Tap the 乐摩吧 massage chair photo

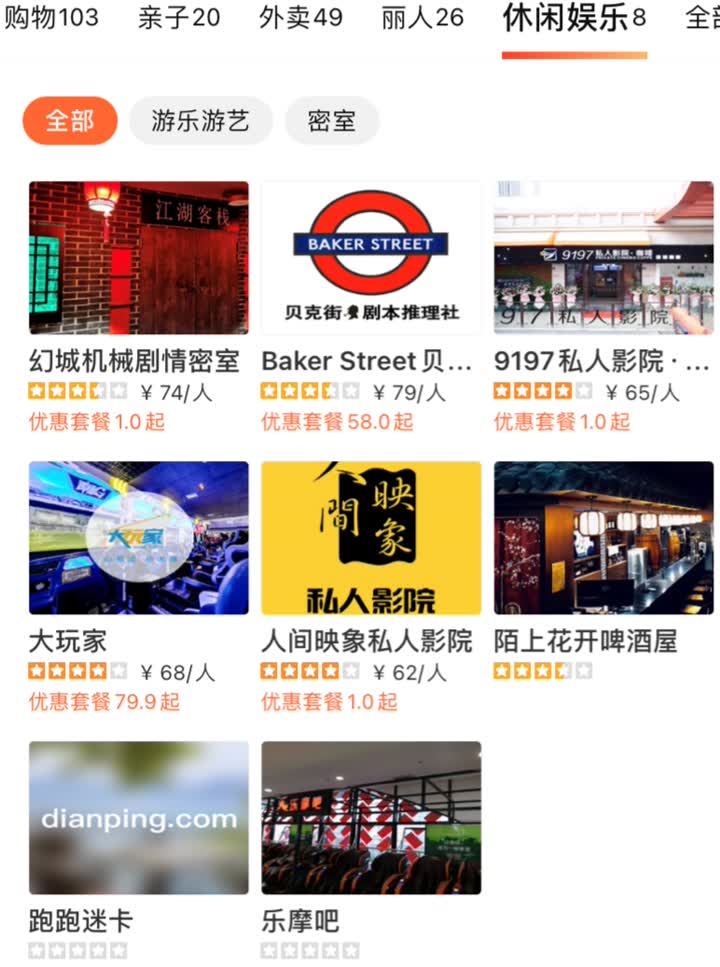point(370,815)
